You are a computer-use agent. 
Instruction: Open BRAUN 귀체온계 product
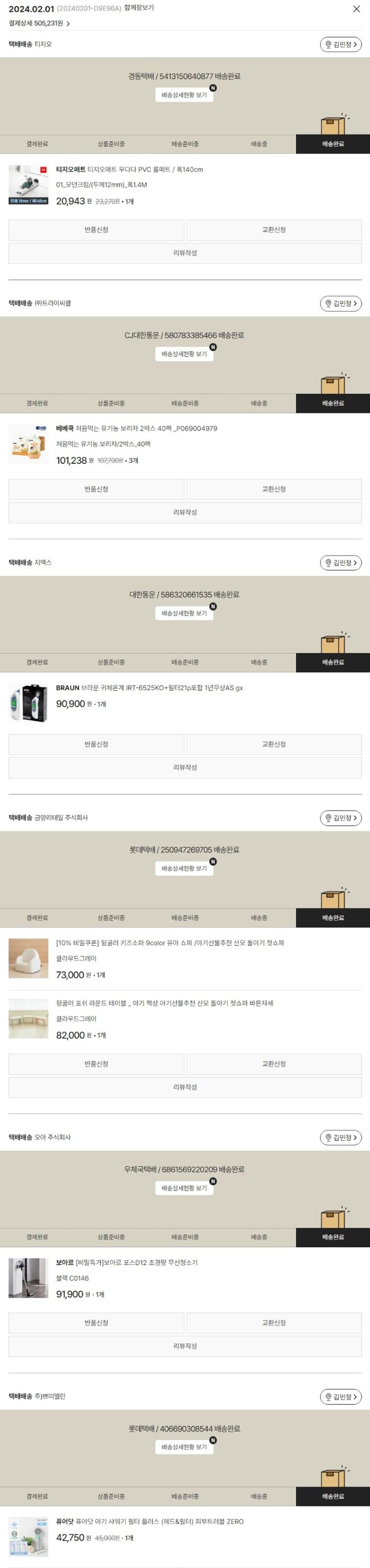(149, 688)
